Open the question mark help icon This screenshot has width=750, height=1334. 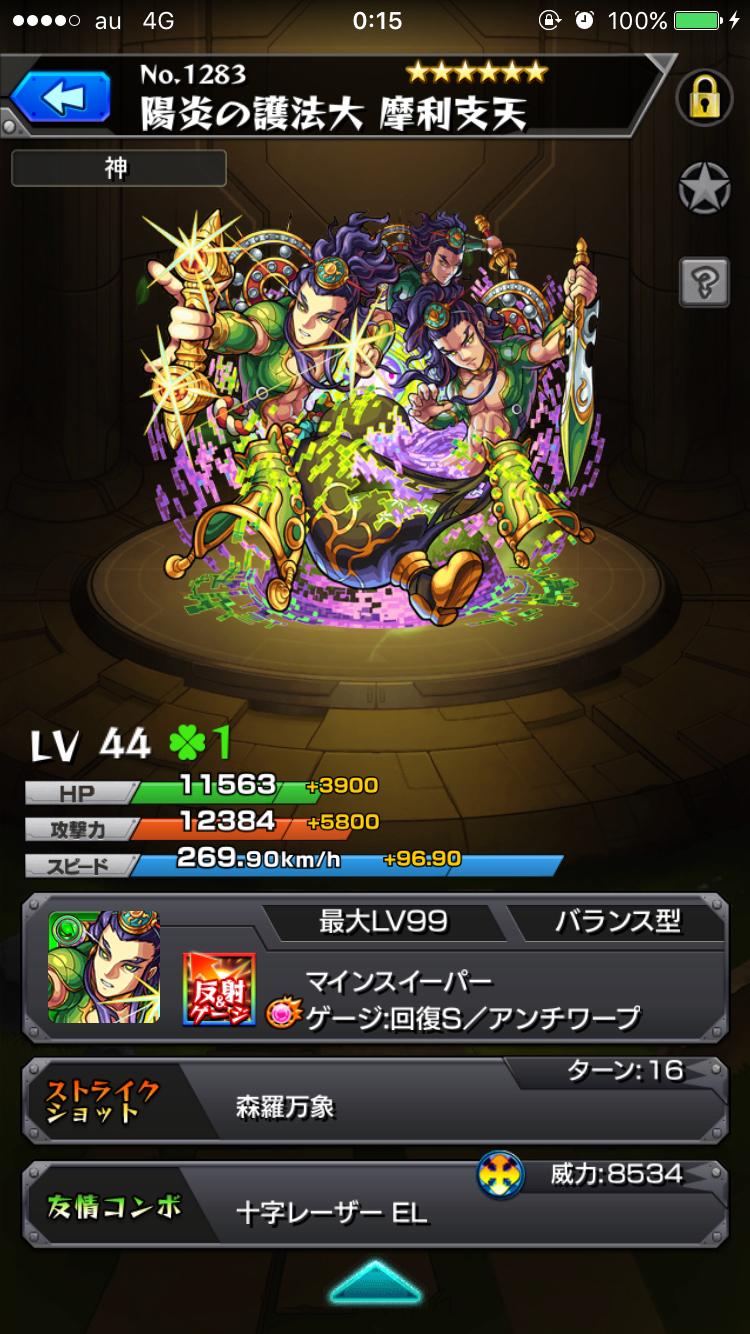click(x=705, y=281)
